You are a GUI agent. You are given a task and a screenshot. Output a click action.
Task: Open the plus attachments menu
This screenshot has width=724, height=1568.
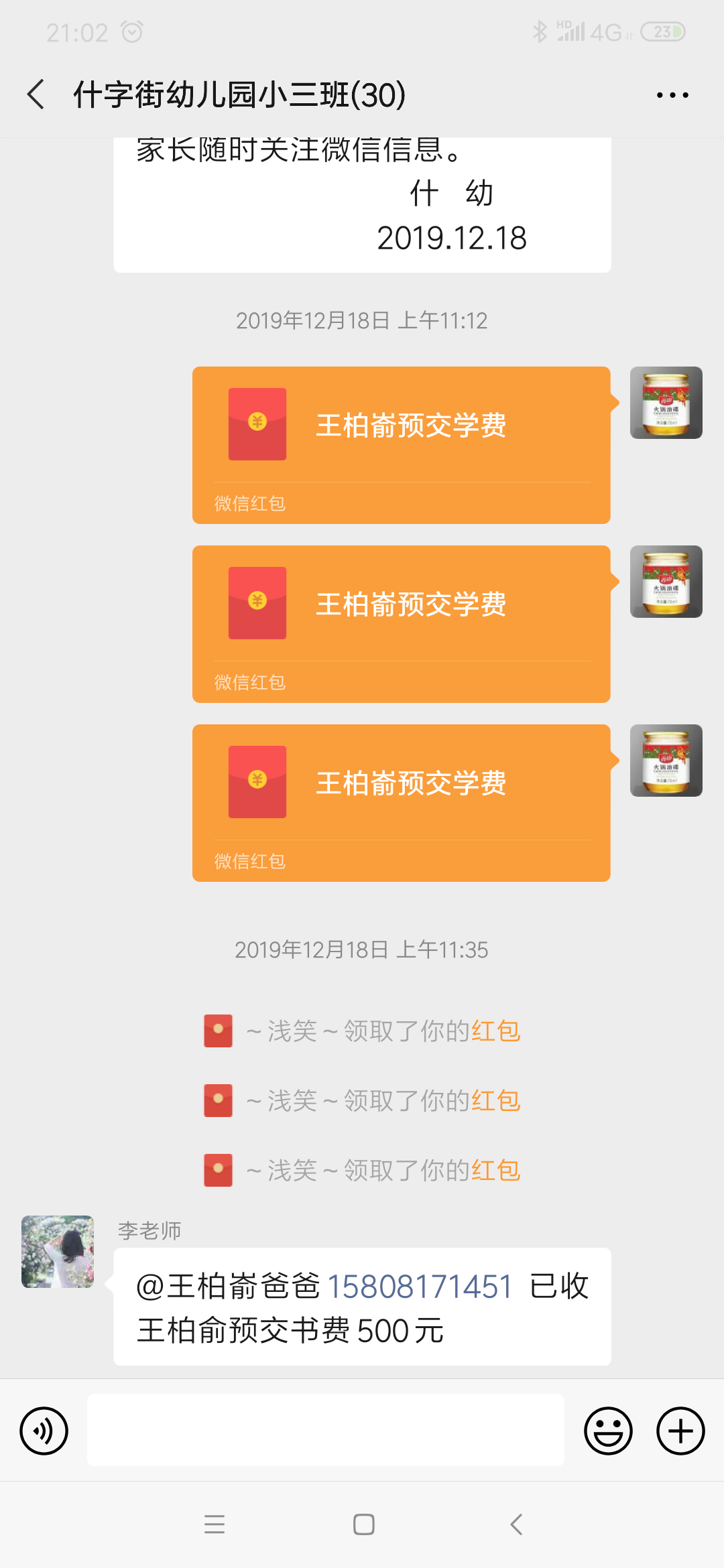tap(680, 1431)
